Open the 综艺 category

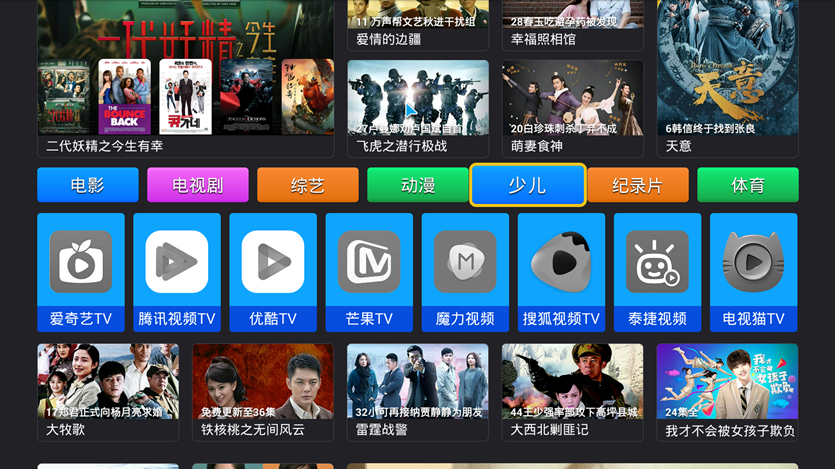pyautogui.click(x=307, y=185)
